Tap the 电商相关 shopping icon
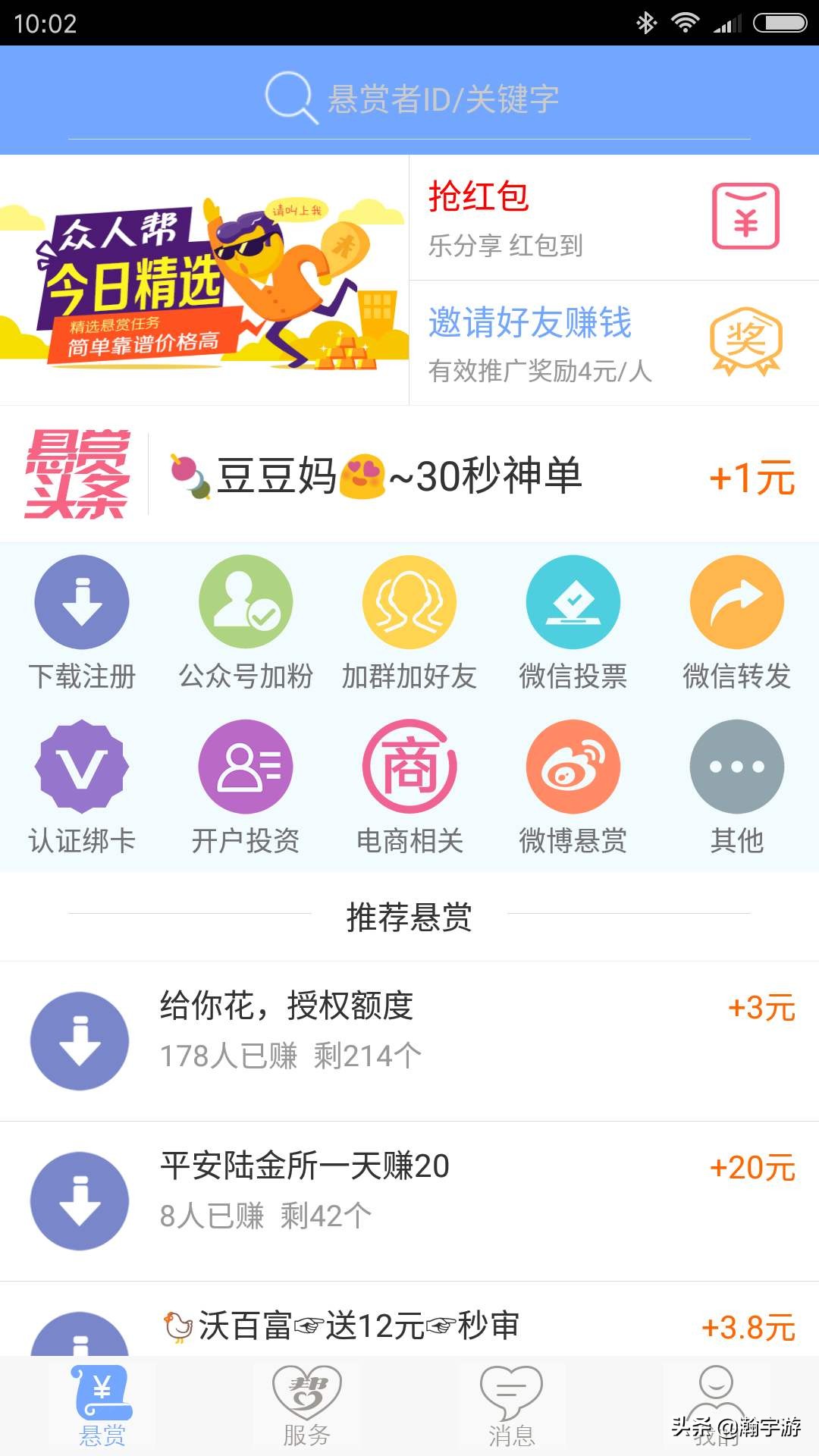819x1456 pixels. (x=409, y=767)
